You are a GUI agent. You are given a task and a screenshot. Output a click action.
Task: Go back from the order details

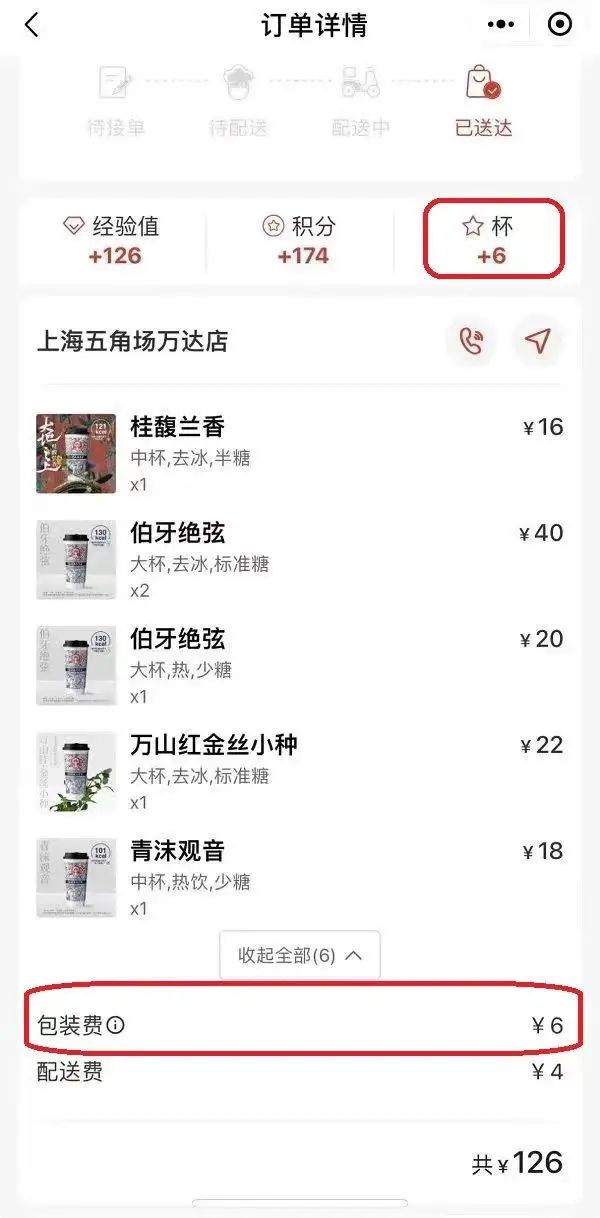(32, 25)
